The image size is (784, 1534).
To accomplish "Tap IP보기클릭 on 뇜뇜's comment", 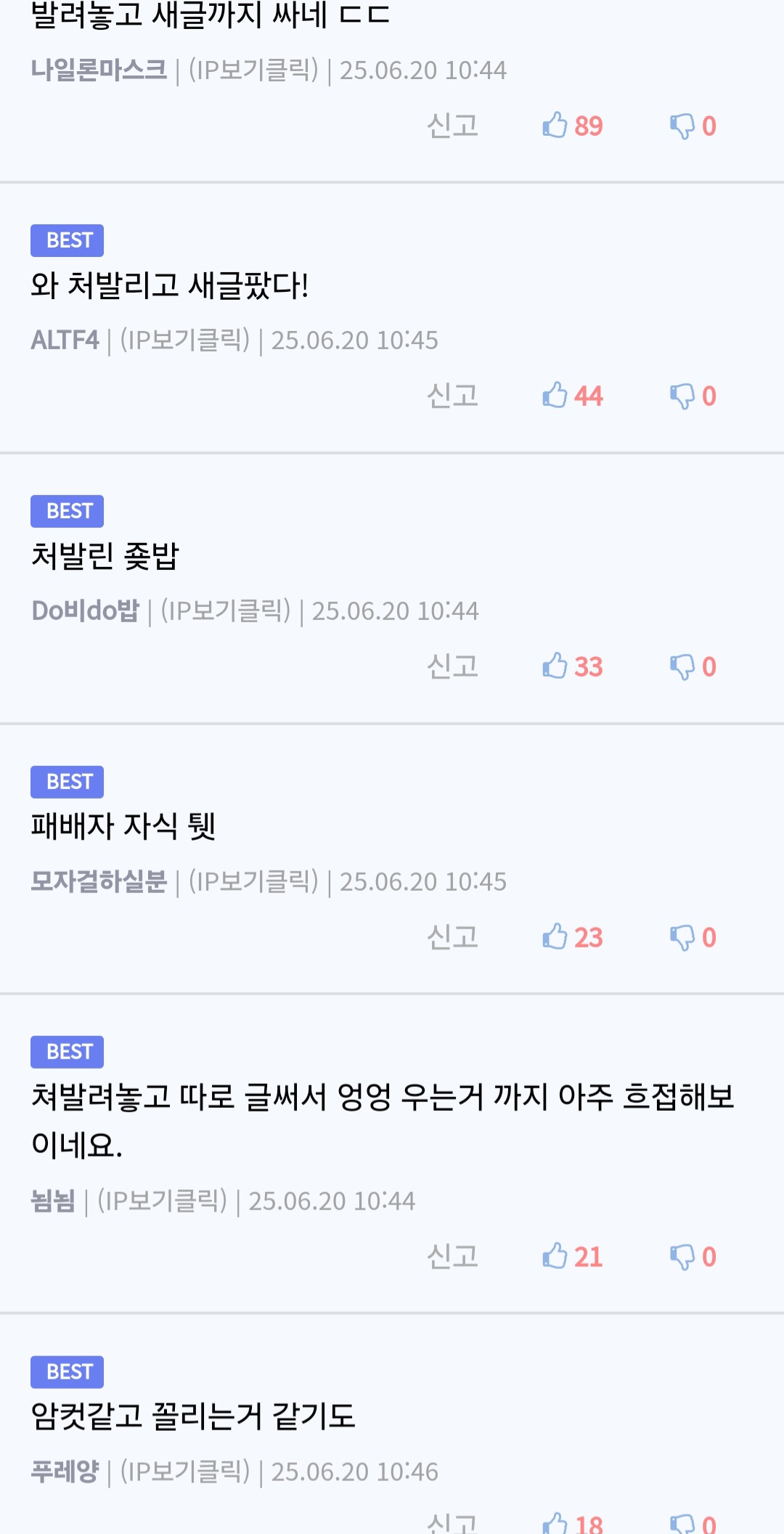I will point(163,1201).
